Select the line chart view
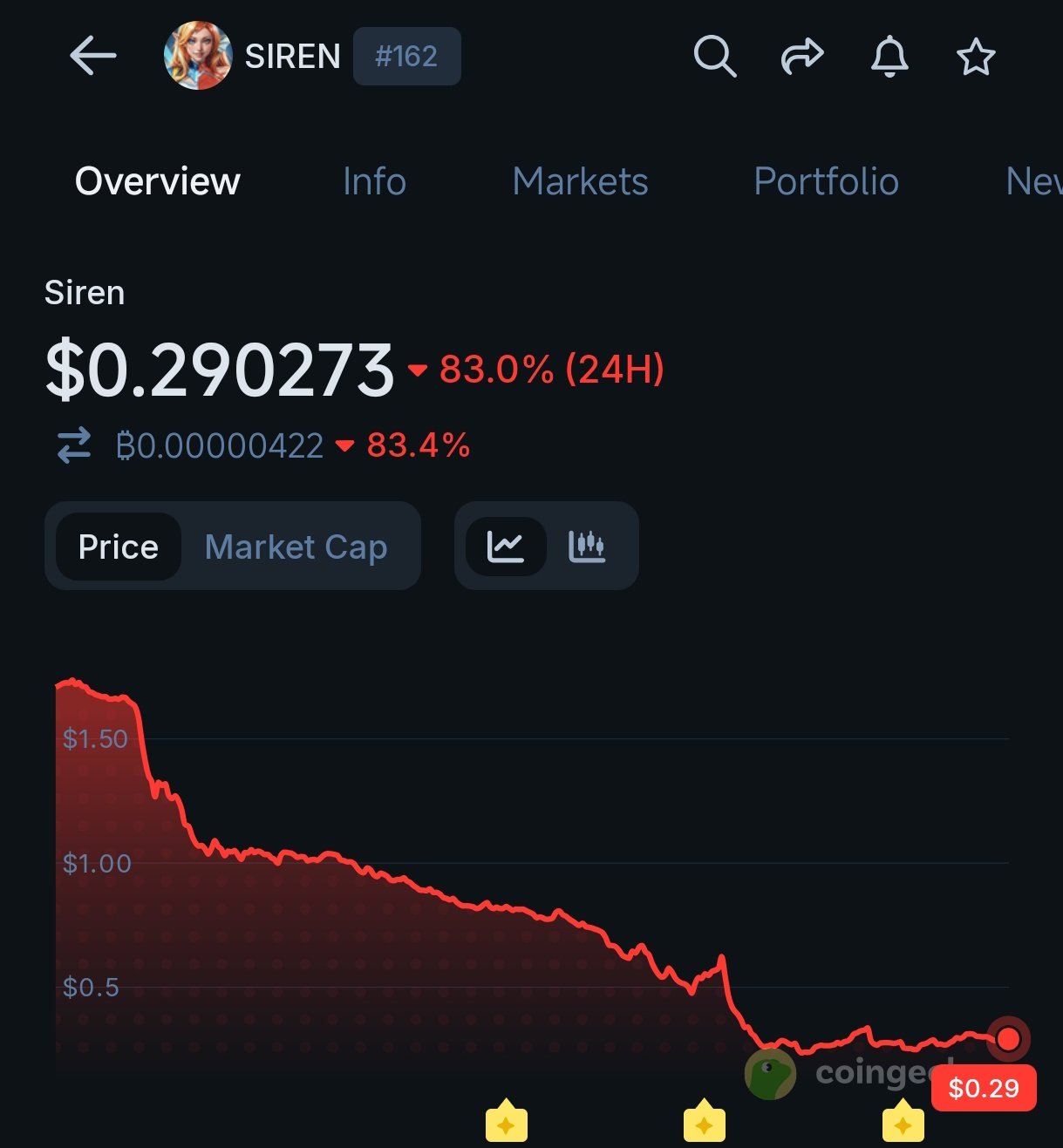1063x1148 pixels. (x=506, y=547)
